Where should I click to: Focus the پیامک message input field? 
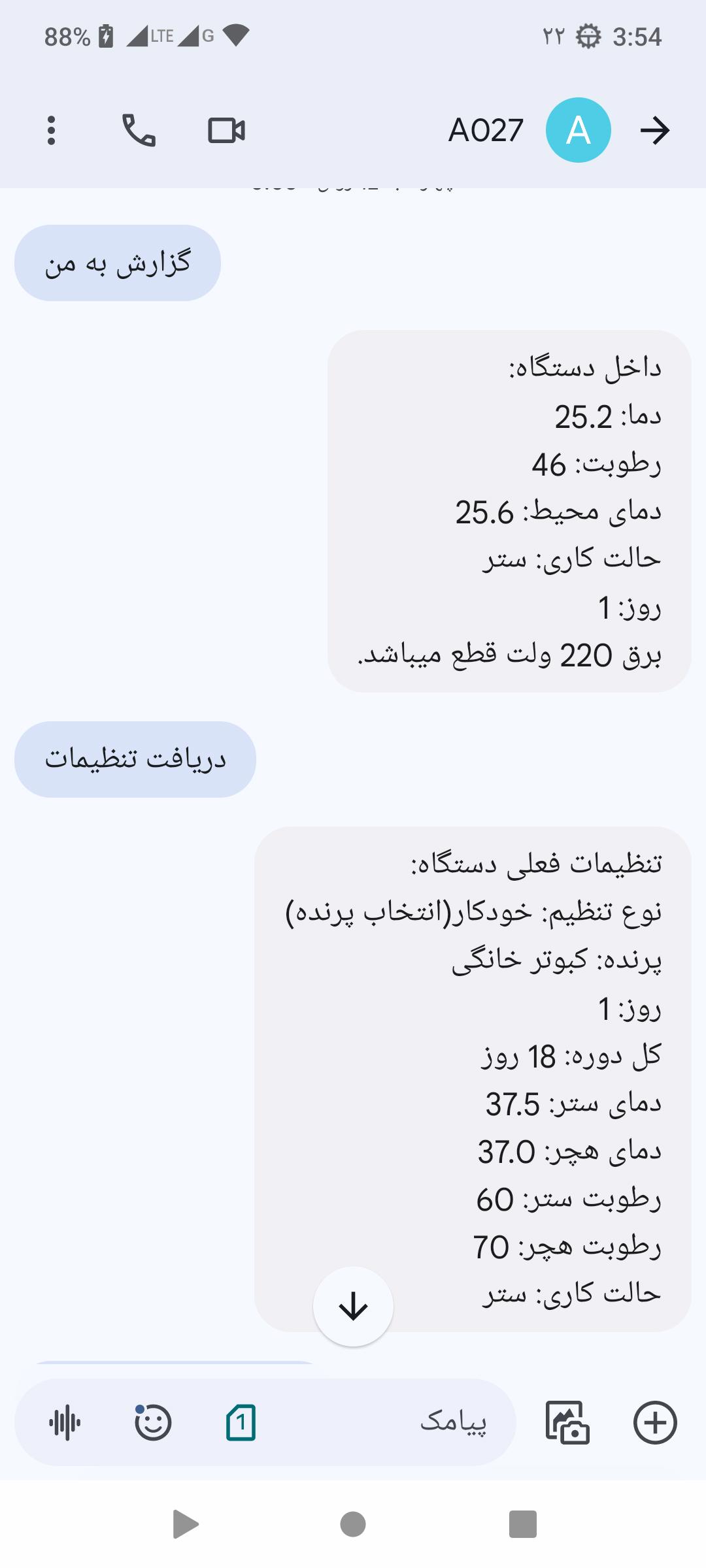point(392,1423)
